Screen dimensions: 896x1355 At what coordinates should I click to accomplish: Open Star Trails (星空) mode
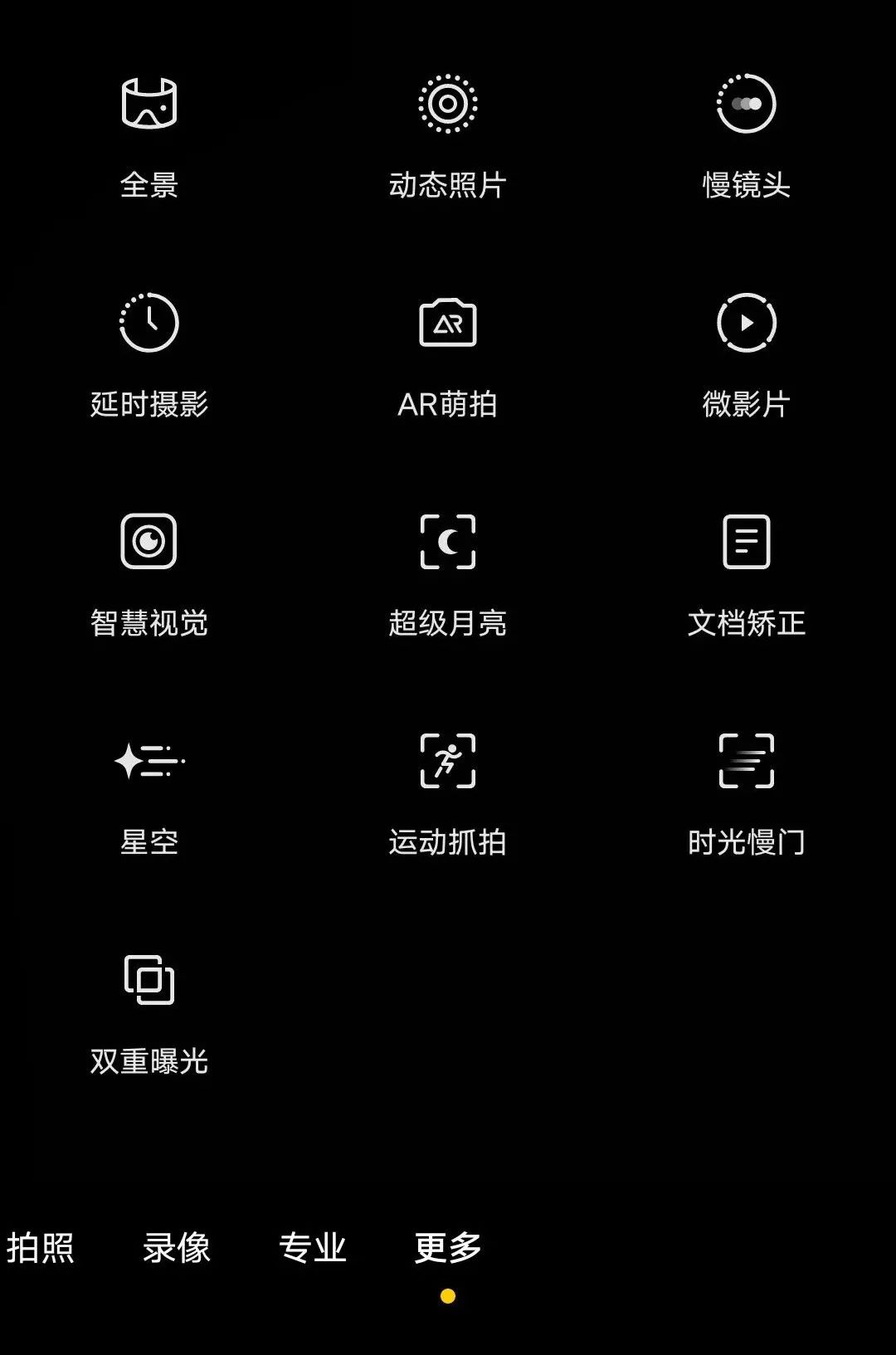pos(149,762)
